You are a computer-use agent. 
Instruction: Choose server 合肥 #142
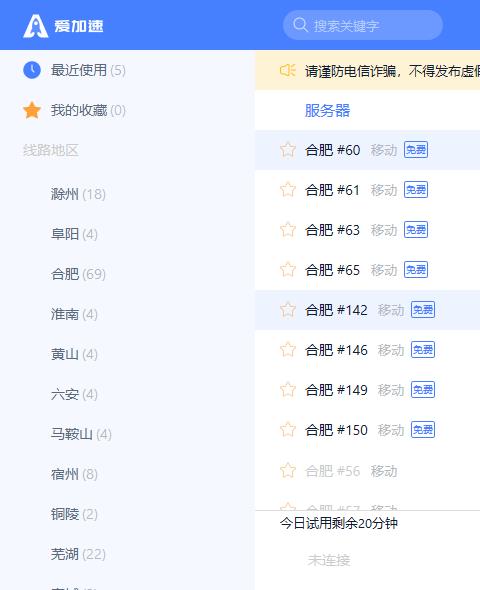tap(367, 310)
